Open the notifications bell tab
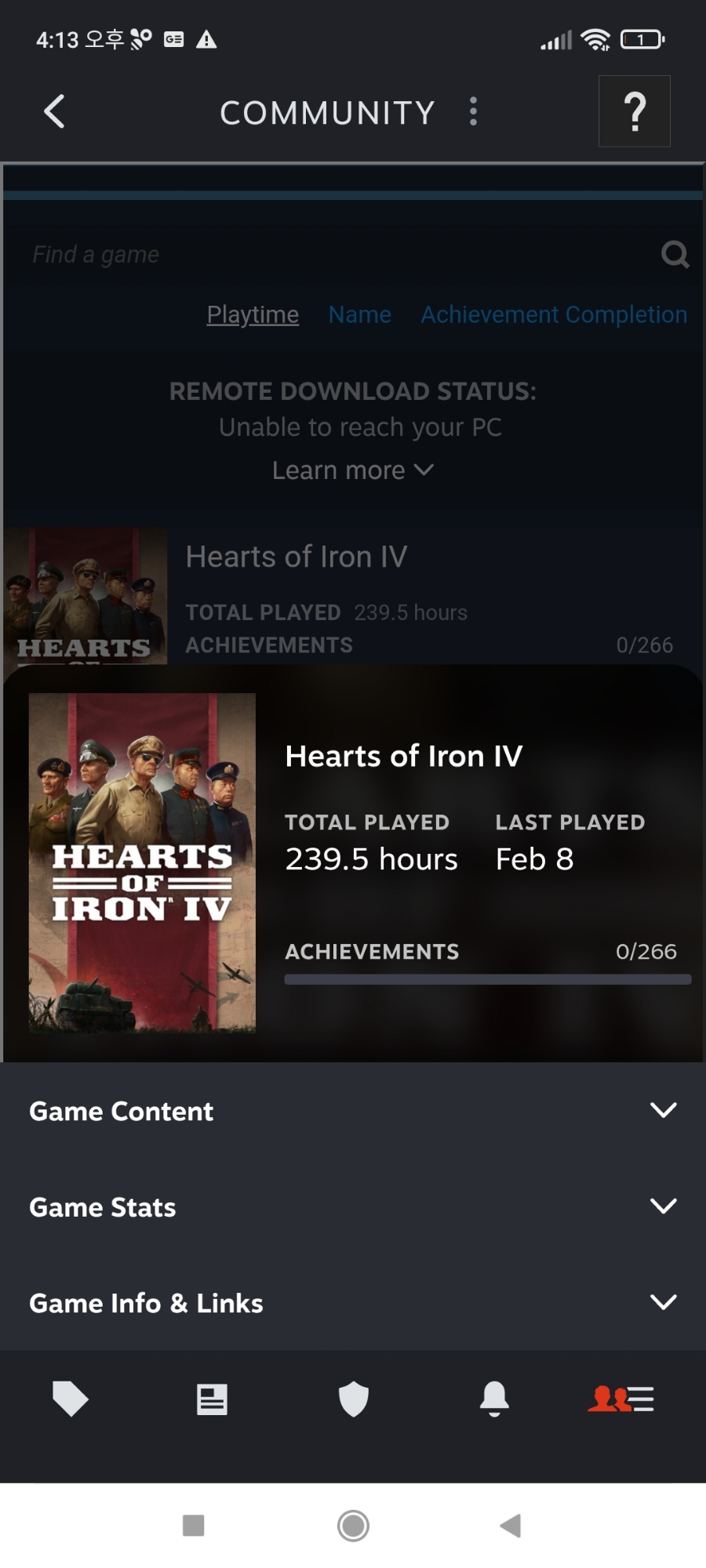Screen dimensions: 706x1568 tap(494, 1399)
